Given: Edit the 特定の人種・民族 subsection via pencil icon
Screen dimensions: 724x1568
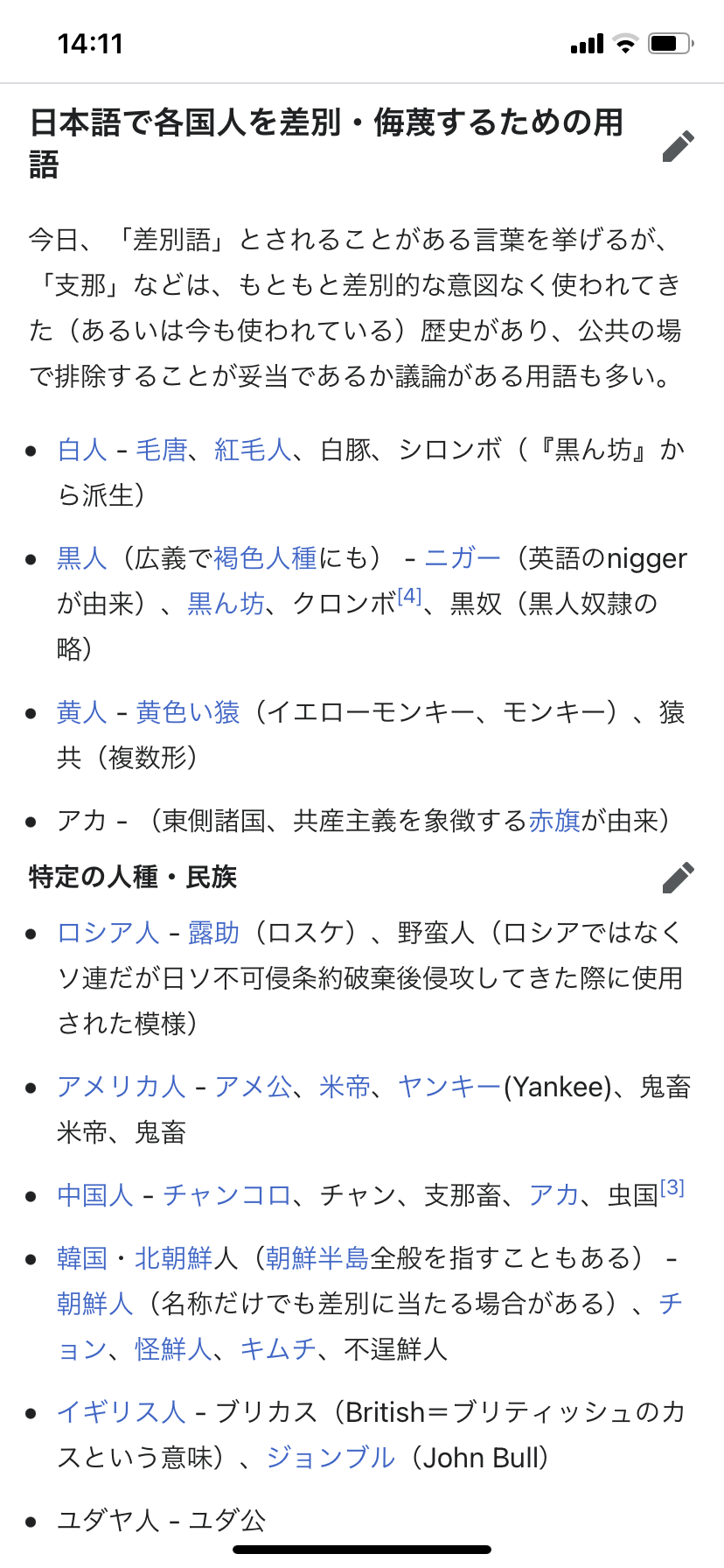Looking at the screenshot, I should click(x=679, y=877).
